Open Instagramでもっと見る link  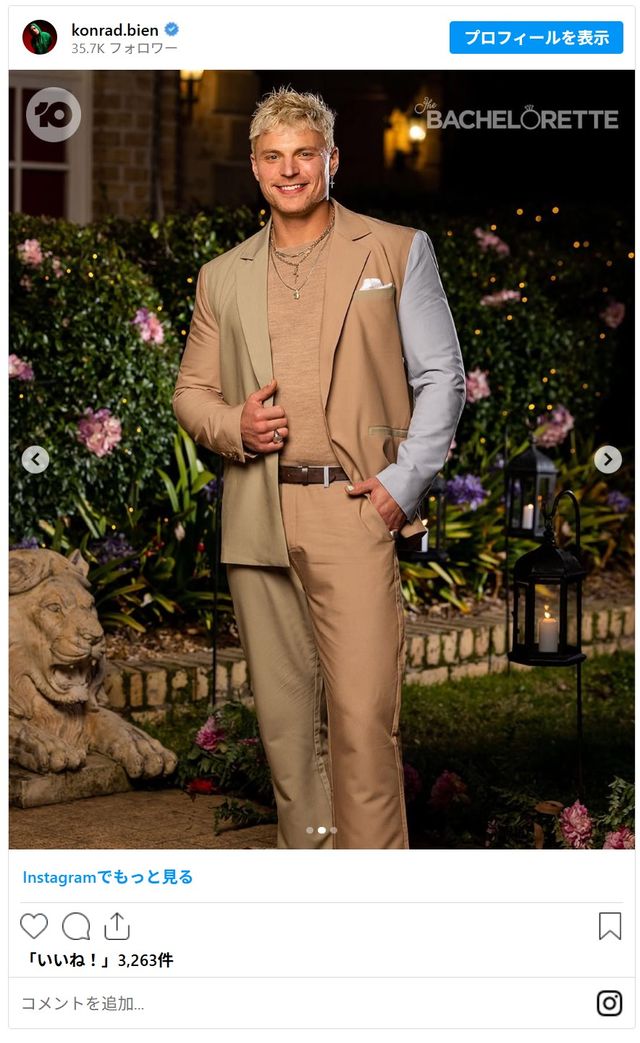108,877
